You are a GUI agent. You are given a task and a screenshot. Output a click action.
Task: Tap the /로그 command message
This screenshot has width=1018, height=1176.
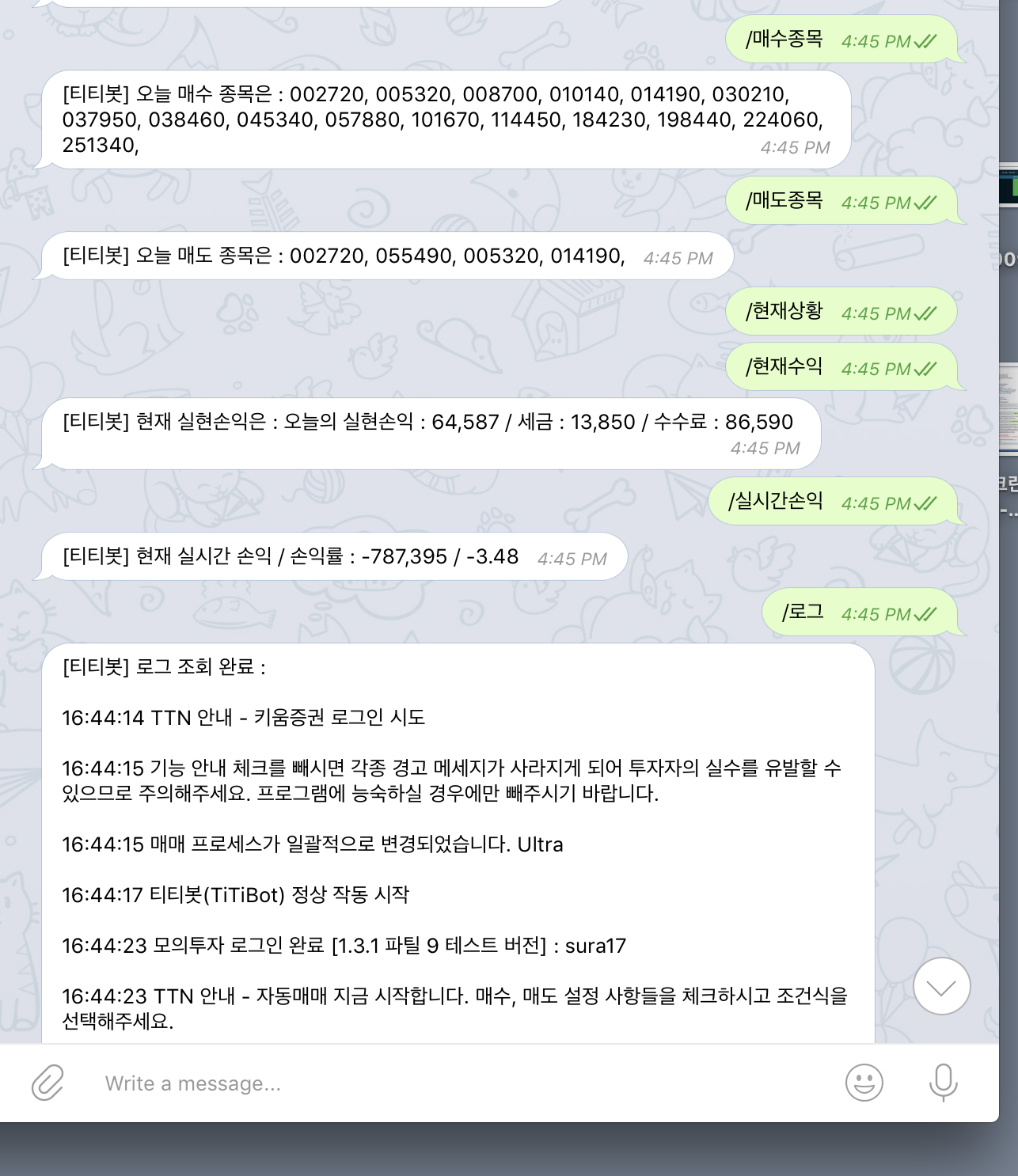(803, 613)
